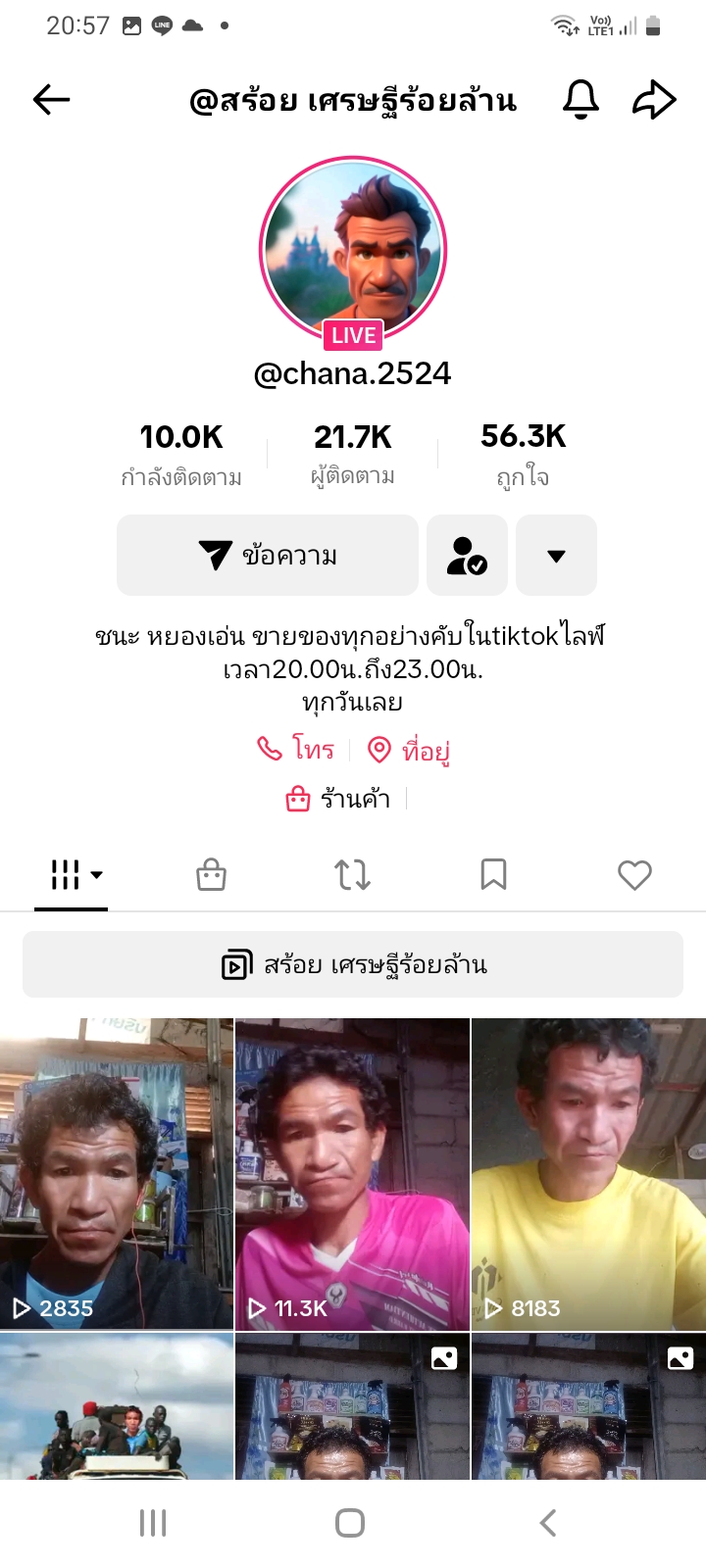The height and width of the screenshot is (1568, 706).
Task: Tap the following status person icon
Action: [467, 556]
